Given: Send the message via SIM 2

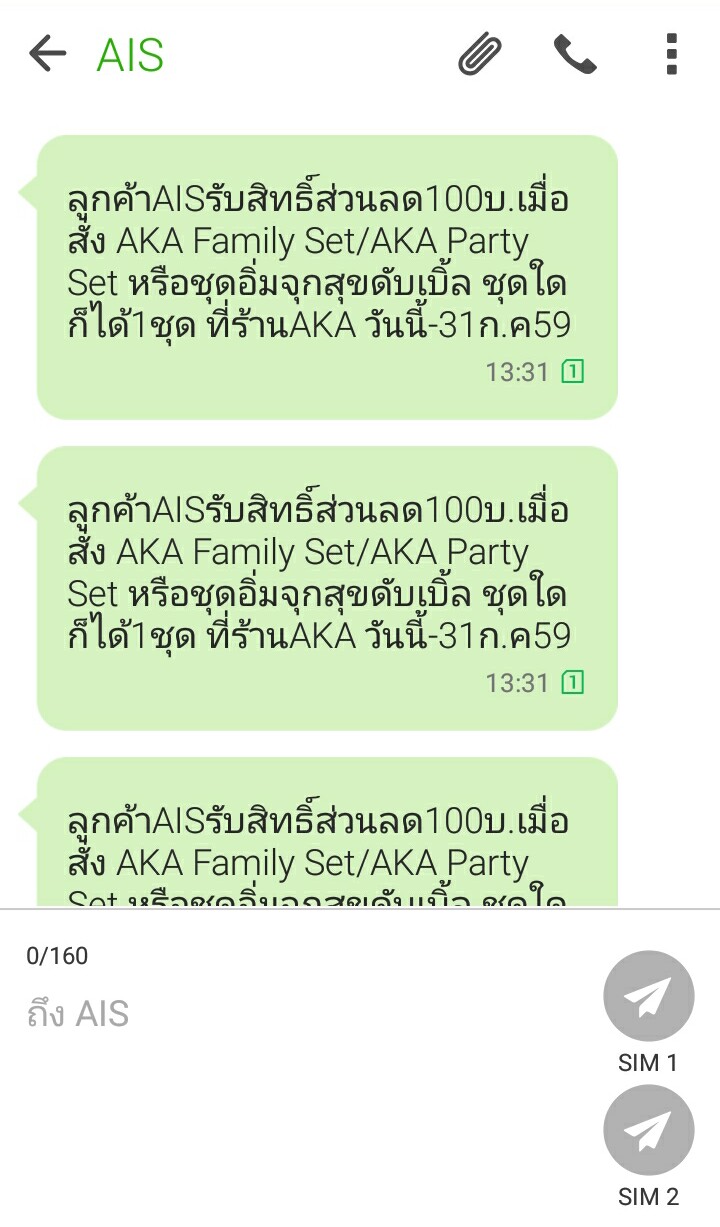Looking at the screenshot, I should (x=648, y=1130).
